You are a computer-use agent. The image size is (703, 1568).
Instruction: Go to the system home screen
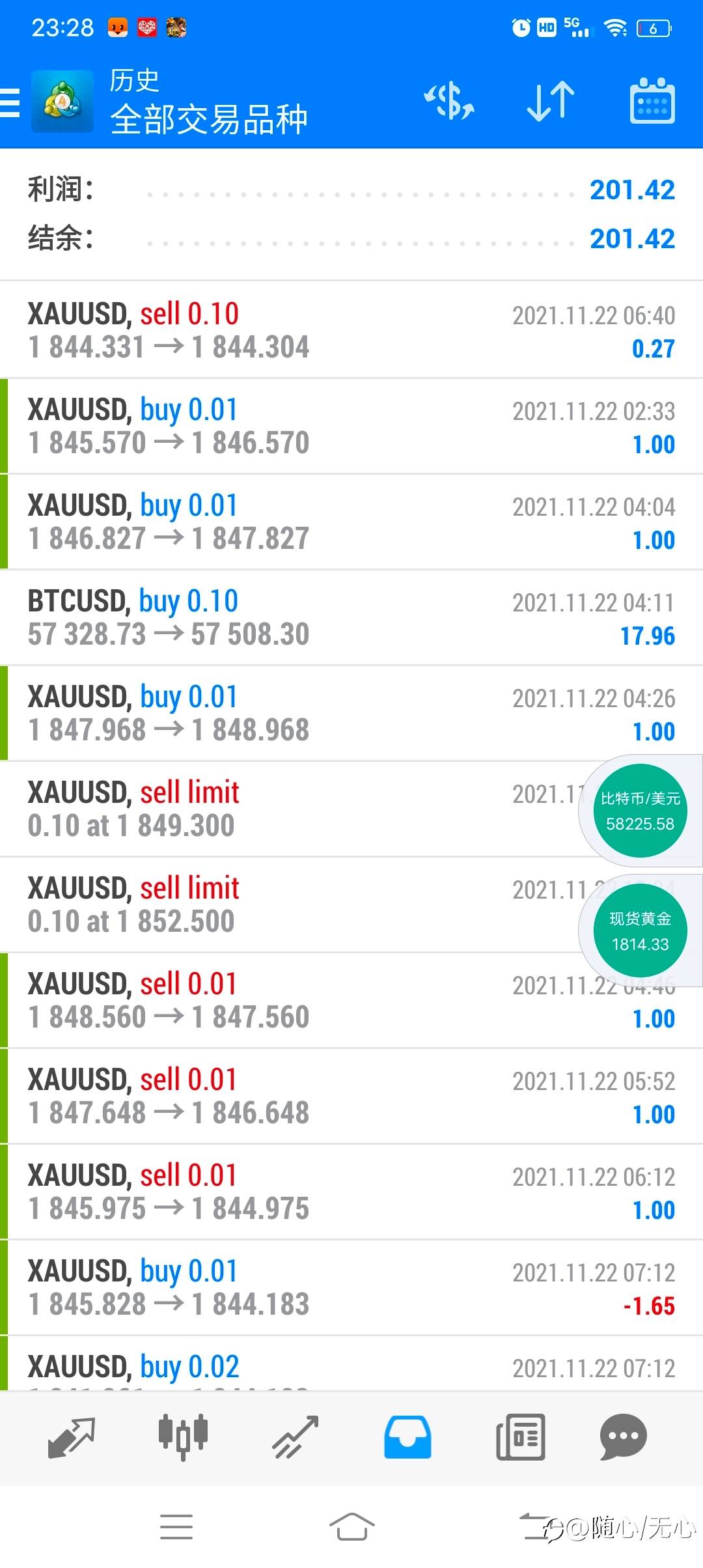point(351,1527)
